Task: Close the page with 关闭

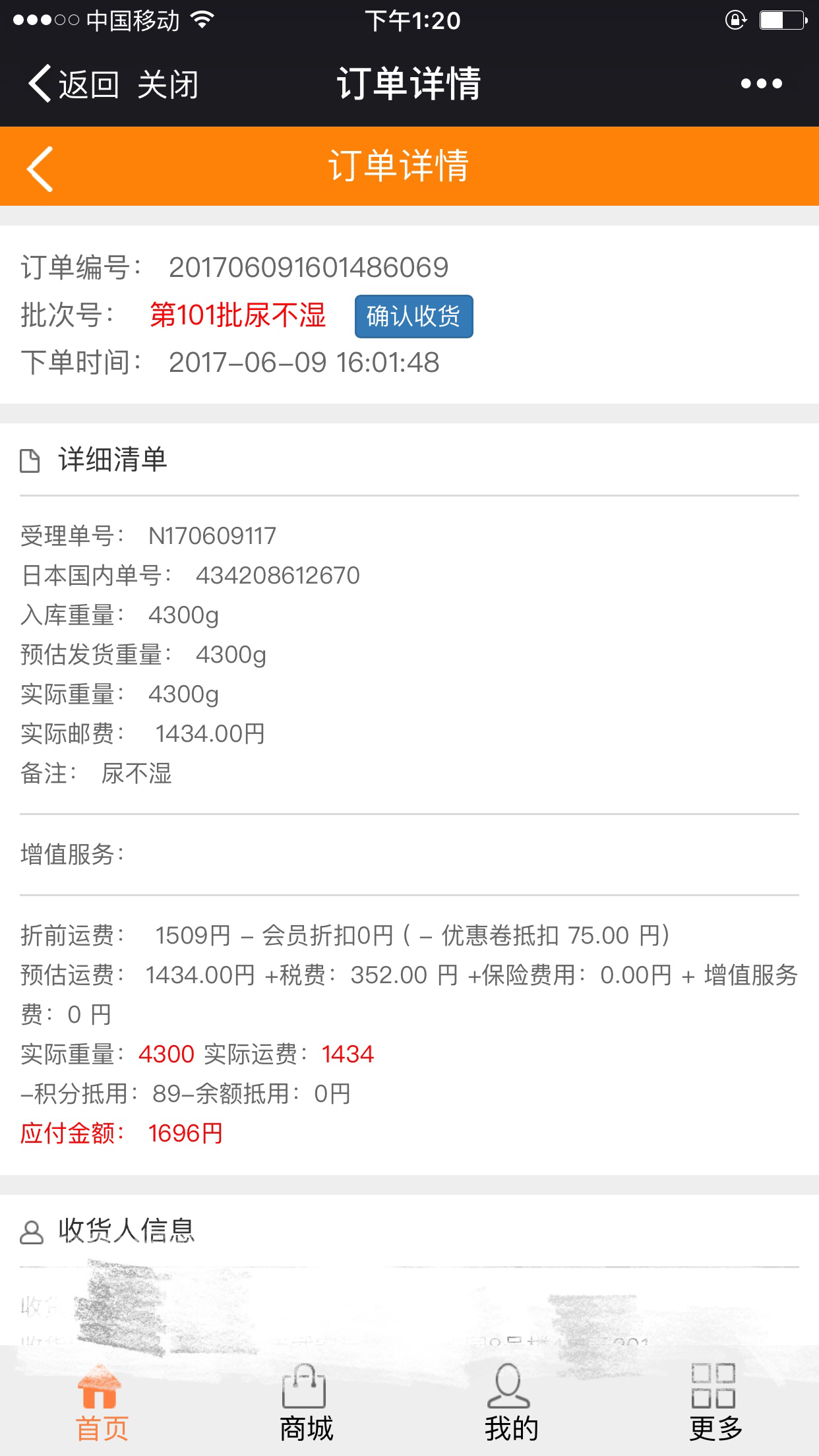Action: (x=167, y=84)
